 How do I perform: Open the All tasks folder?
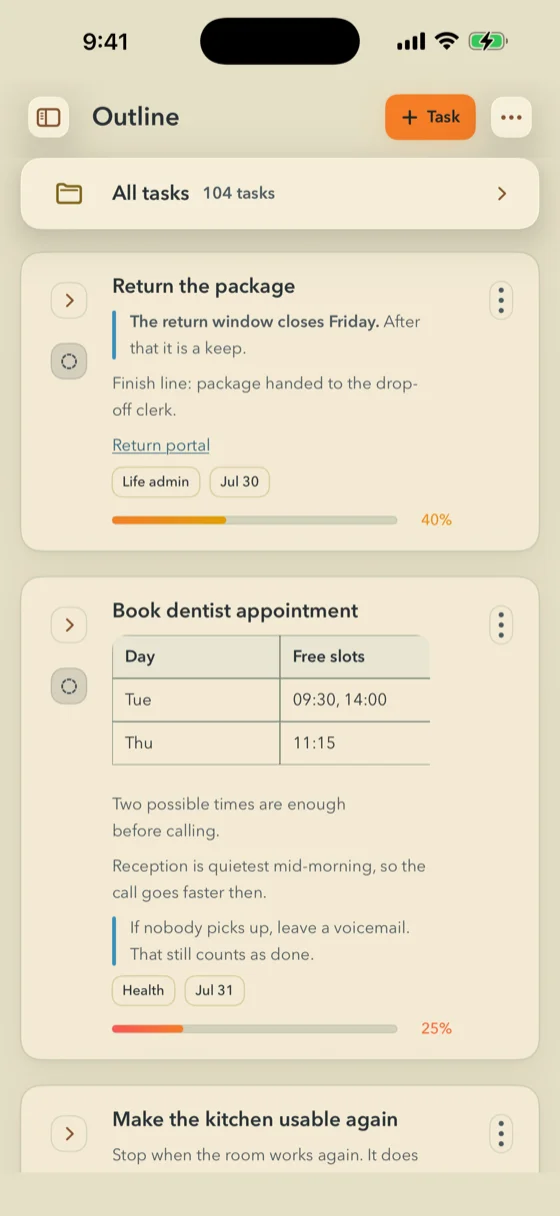(x=280, y=193)
